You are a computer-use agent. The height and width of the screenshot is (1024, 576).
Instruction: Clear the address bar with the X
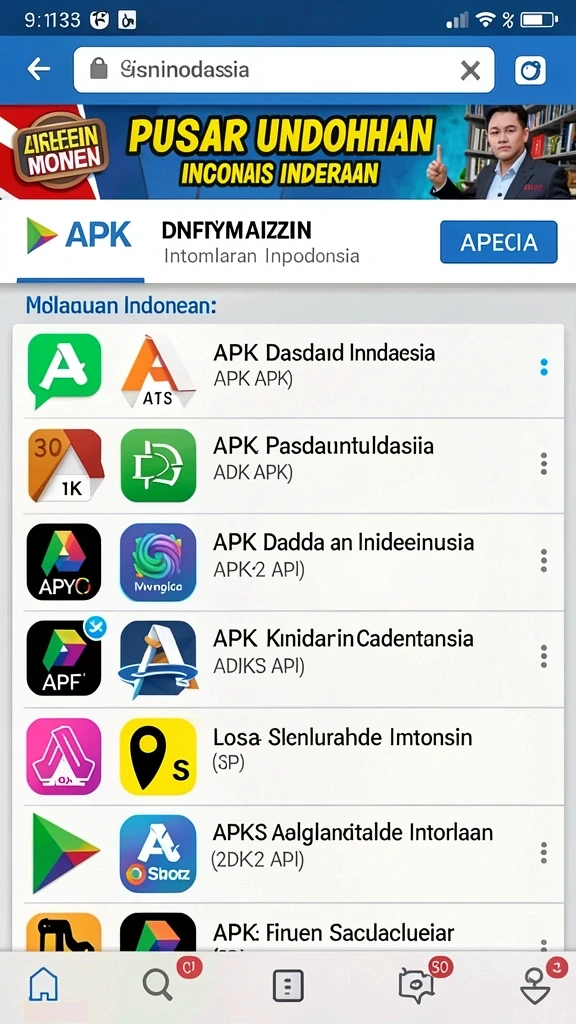470,70
